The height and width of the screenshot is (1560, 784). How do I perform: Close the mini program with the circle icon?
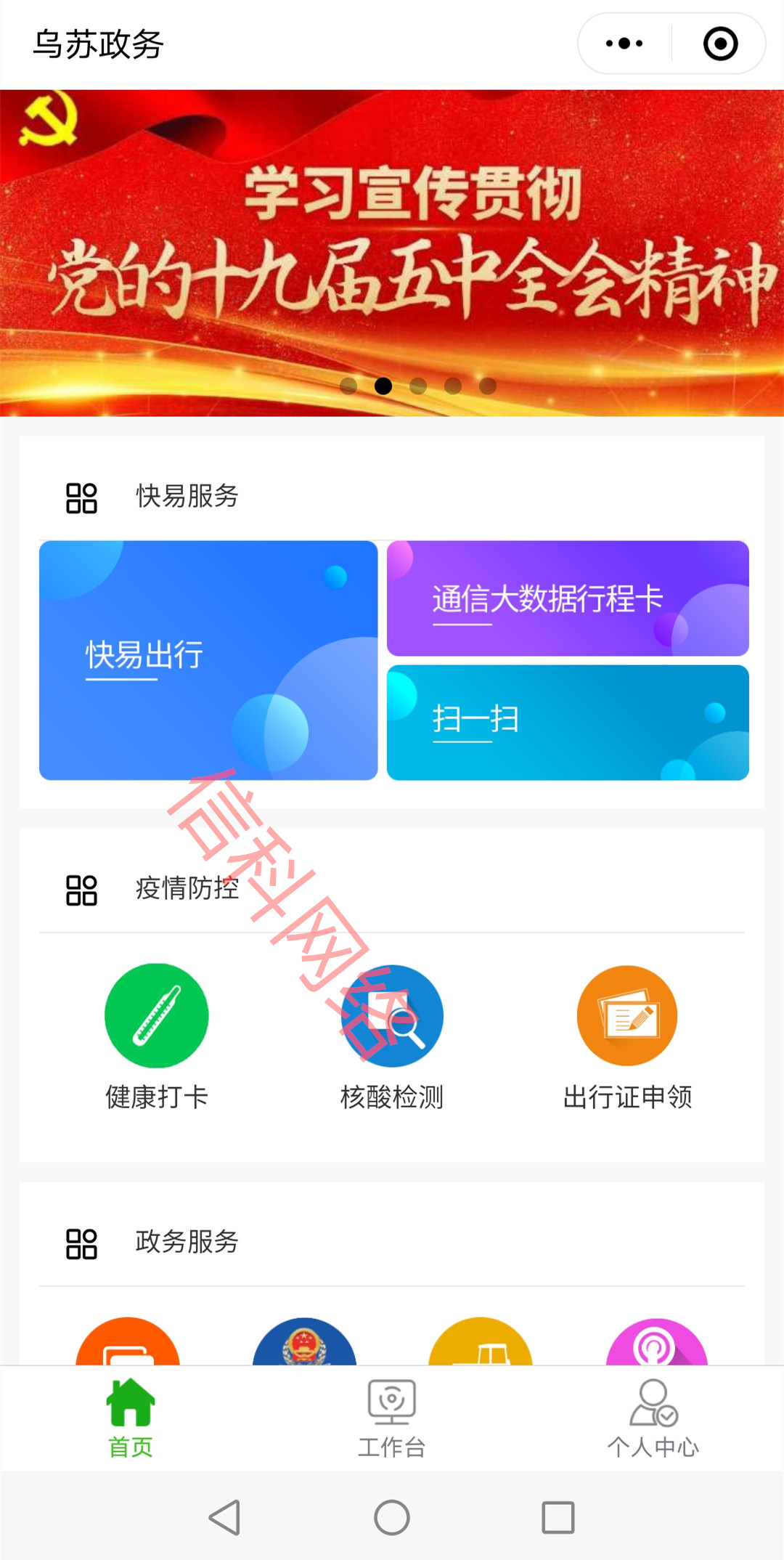[x=720, y=44]
